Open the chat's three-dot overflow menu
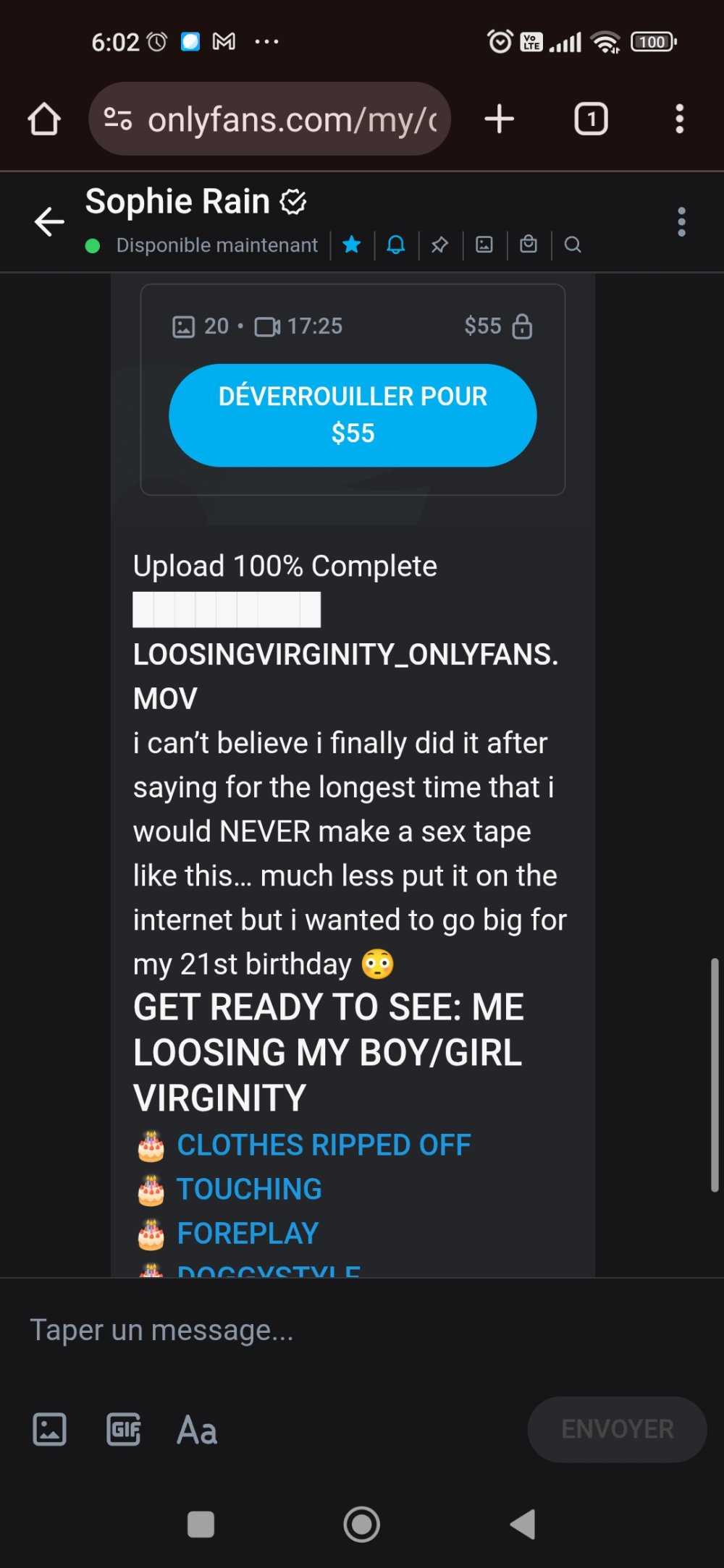This screenshot has width=724, height=1568. (681, 221)
